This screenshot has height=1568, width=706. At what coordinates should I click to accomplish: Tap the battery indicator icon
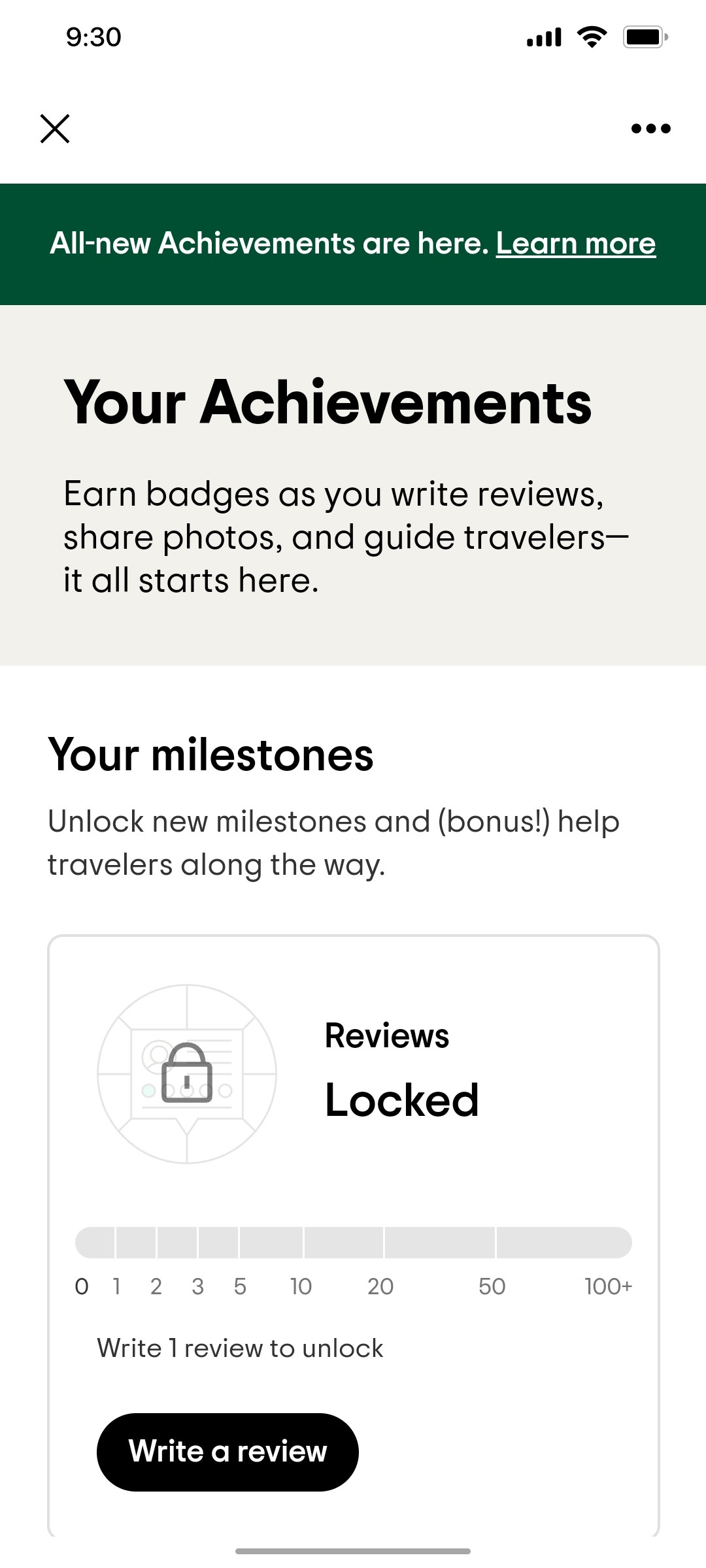pos(645,37)
